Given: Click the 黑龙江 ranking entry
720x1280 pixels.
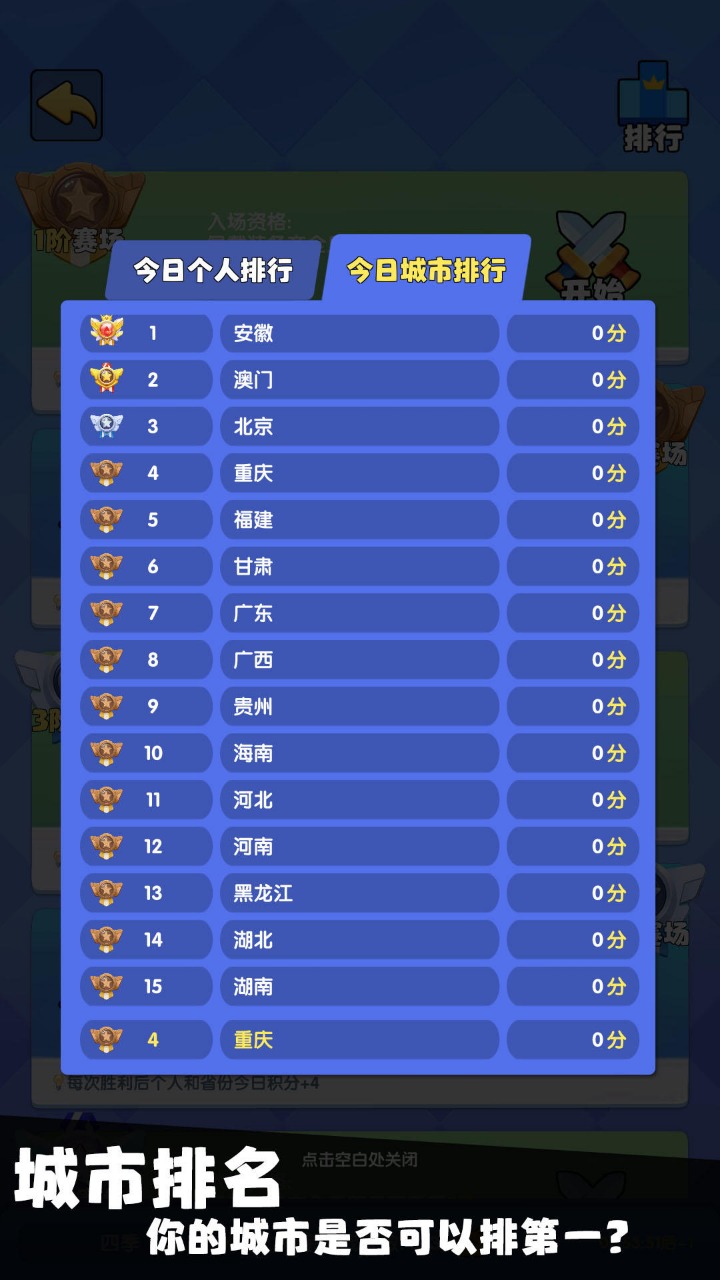Looking at the screenshot, I should [360, 893].
